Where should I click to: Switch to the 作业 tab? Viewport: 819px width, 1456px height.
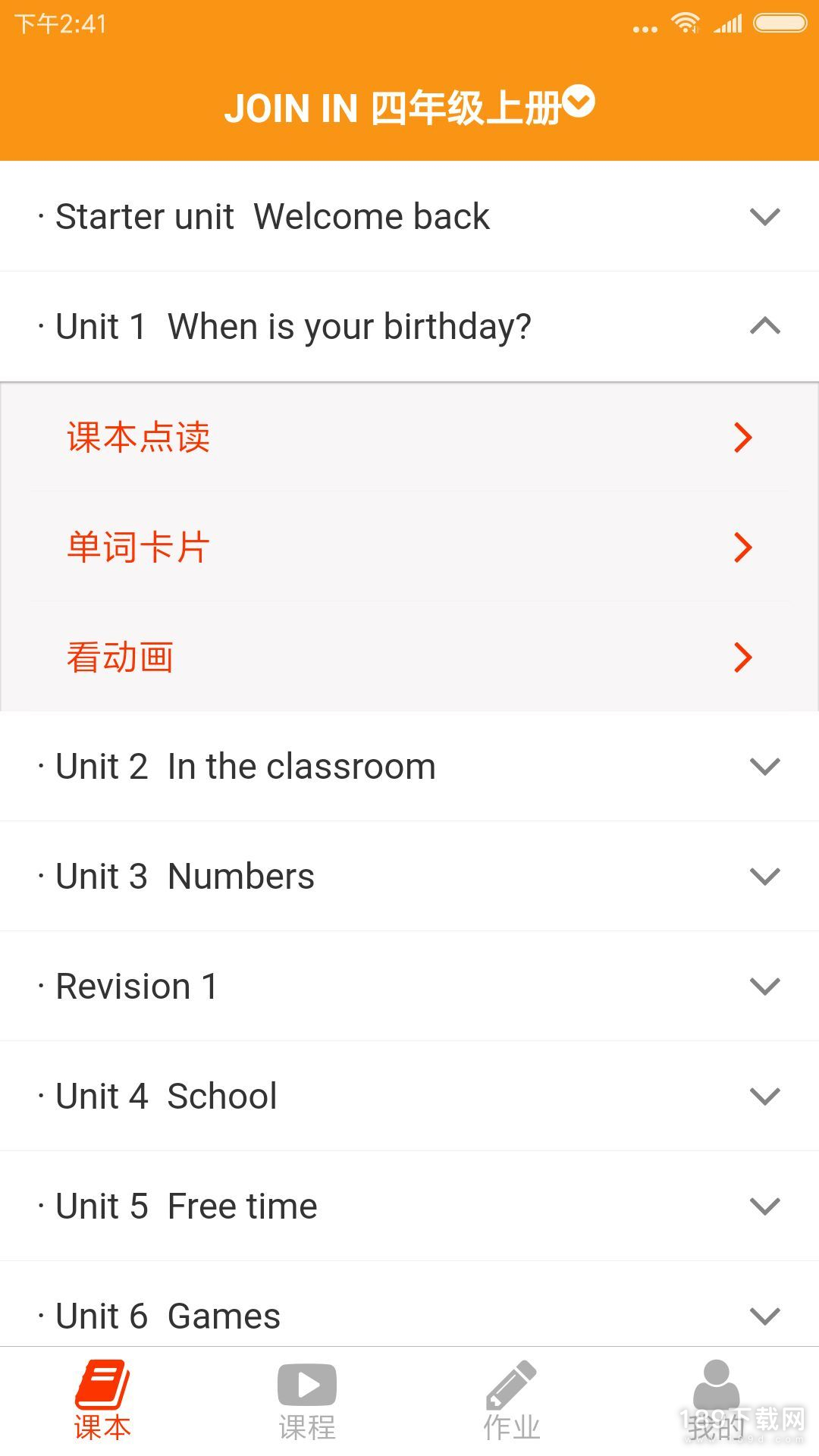click(x=512, y=1401)
